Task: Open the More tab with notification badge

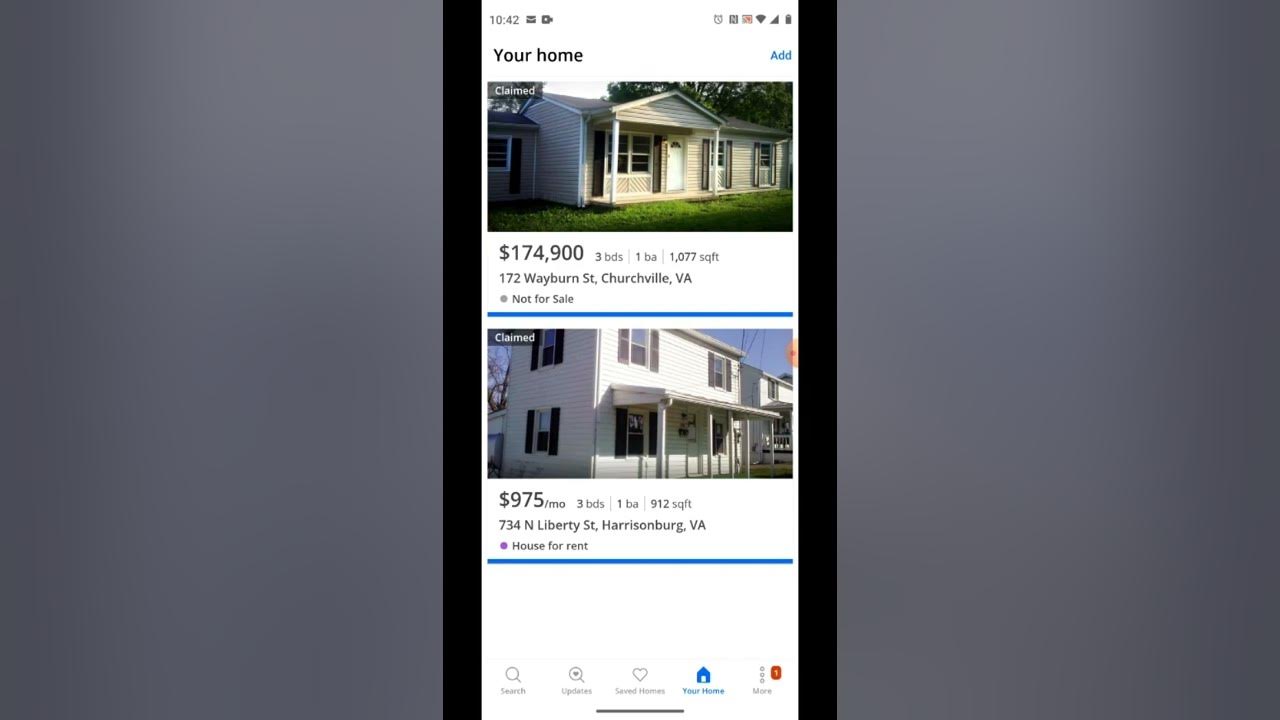Action: point(763,680)
